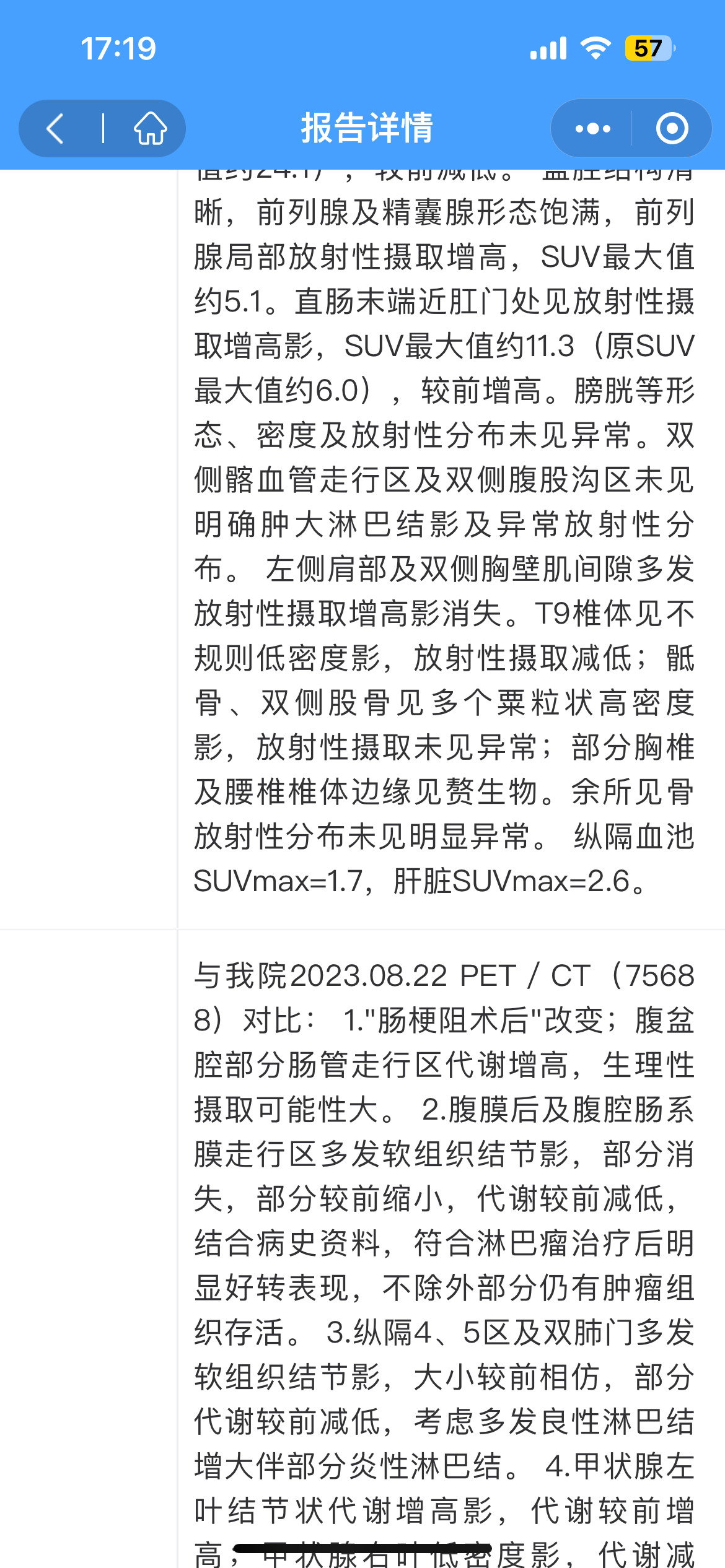The height and width of the screenshot is (1568, 725).
Task: Open the three-dot more options menu
Action: pos(592,129)
